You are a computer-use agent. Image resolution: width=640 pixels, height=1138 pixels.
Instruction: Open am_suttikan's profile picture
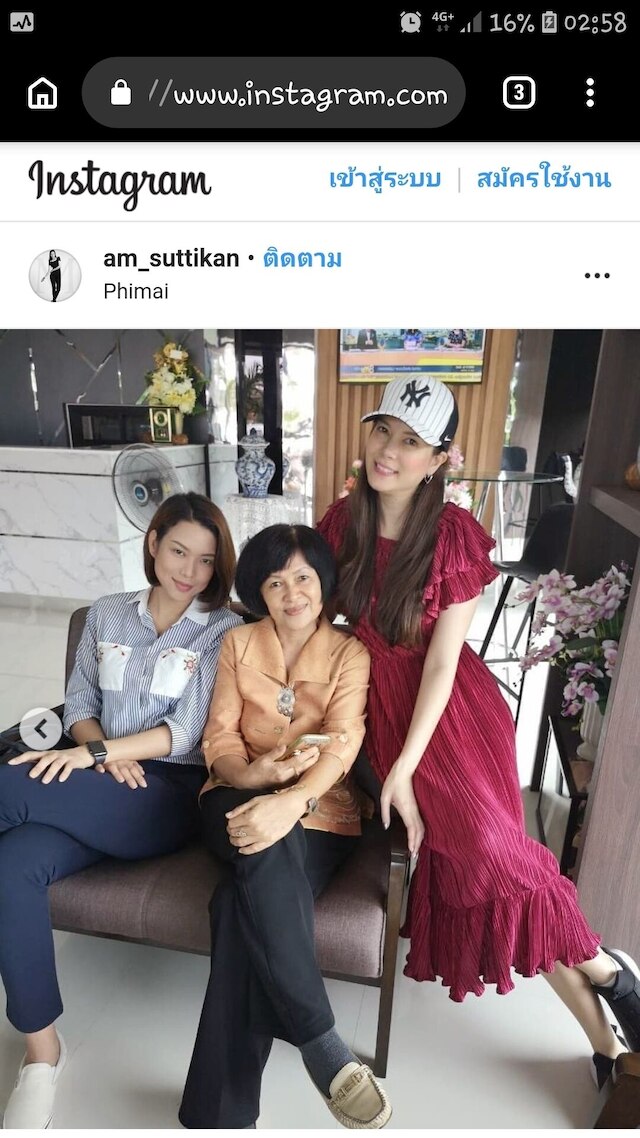pyautogui.click(x=55, y=275)
